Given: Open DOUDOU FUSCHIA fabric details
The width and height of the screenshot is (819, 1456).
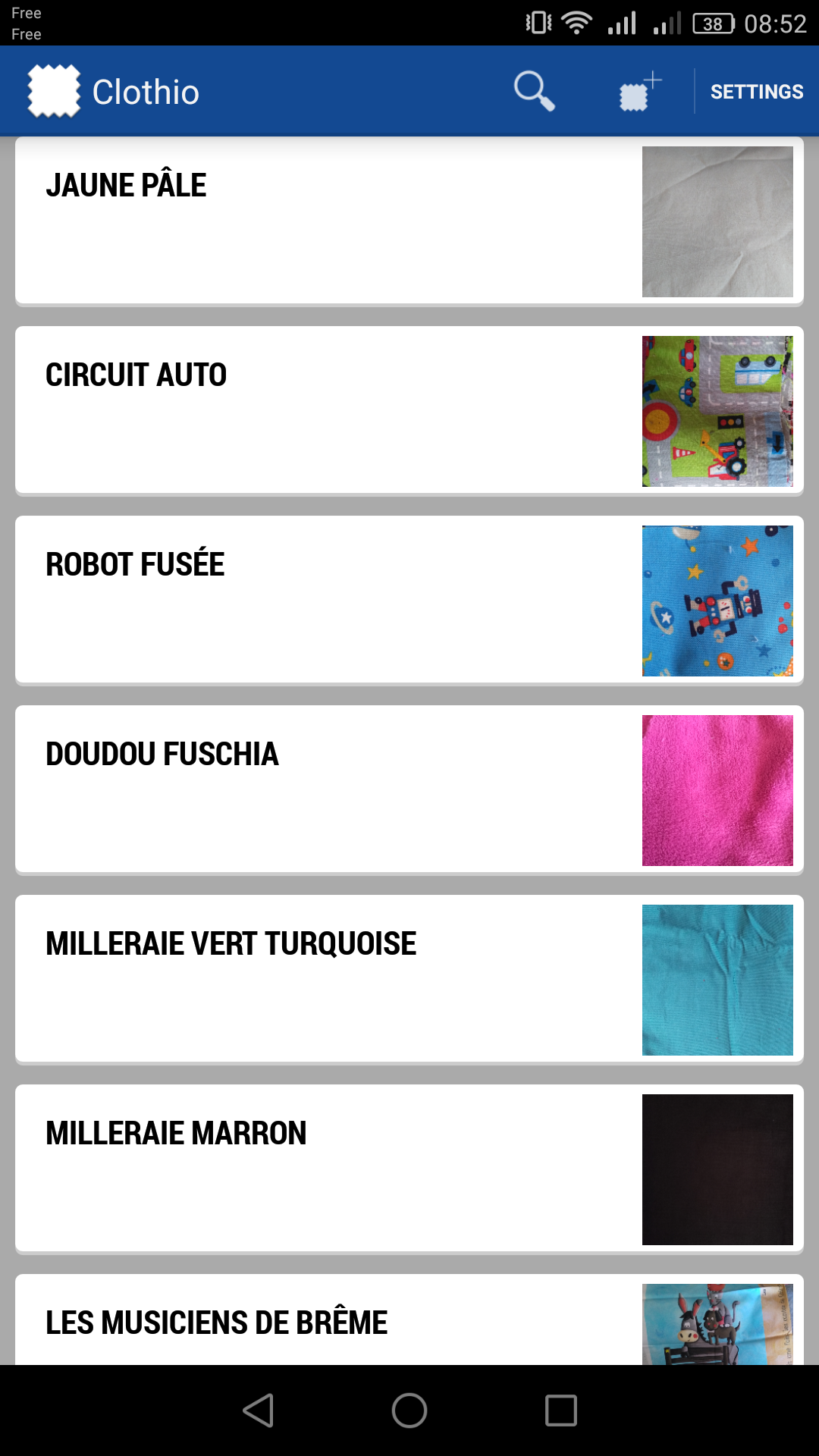Looking at the screenshot, I should tap(409, 790).
